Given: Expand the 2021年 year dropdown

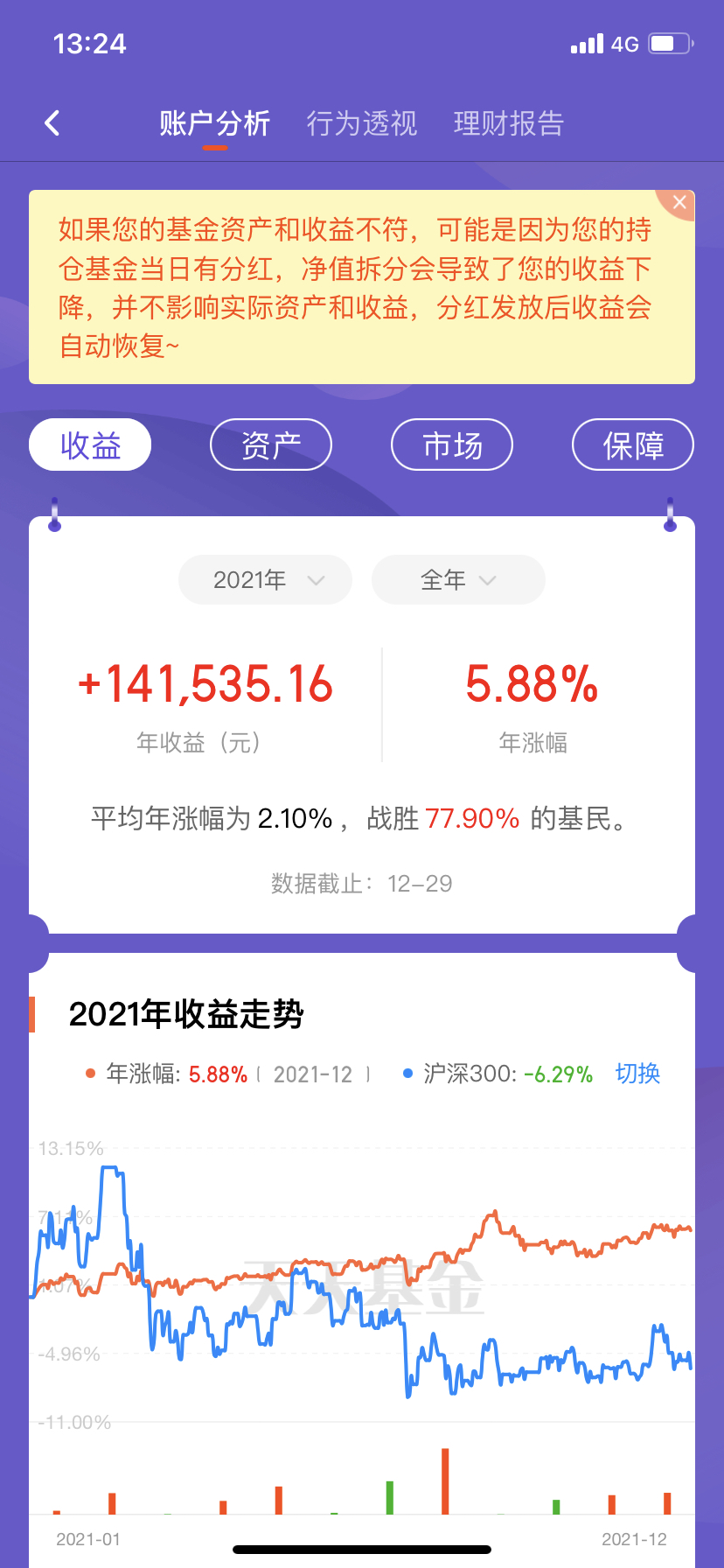Looking at the screenshot, I should (x=265, y=580).
